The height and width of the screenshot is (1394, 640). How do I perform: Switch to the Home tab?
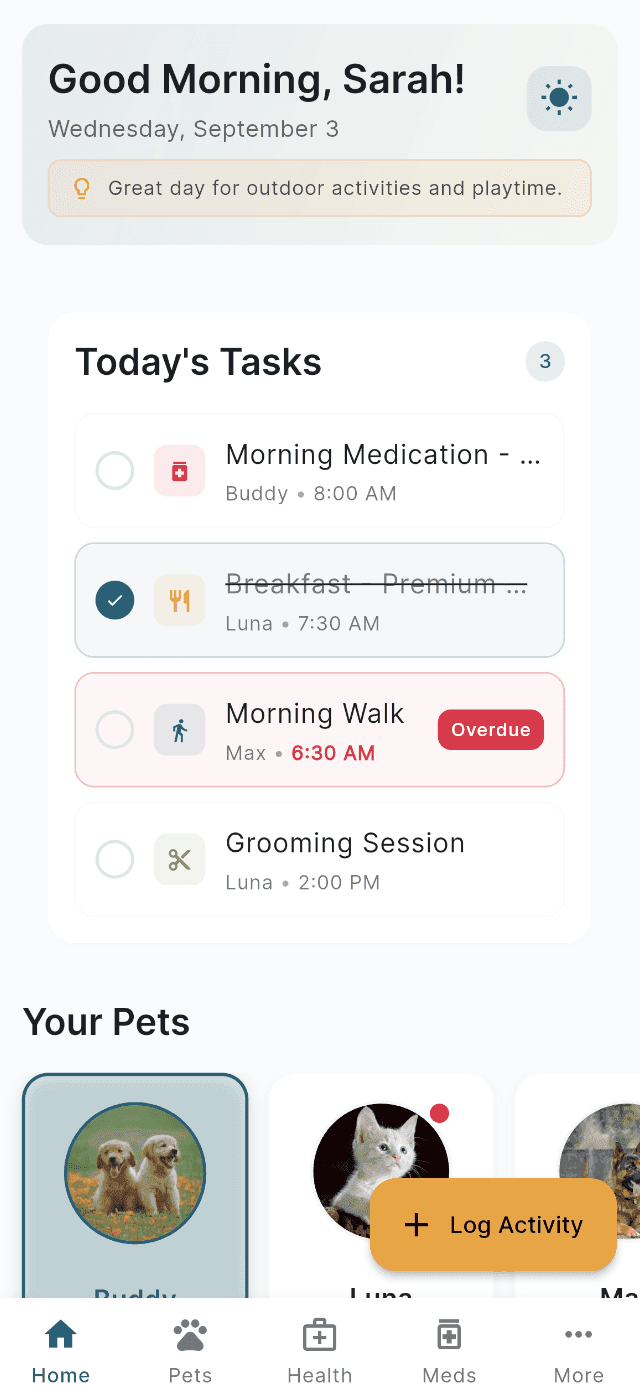pos(61,1350)
